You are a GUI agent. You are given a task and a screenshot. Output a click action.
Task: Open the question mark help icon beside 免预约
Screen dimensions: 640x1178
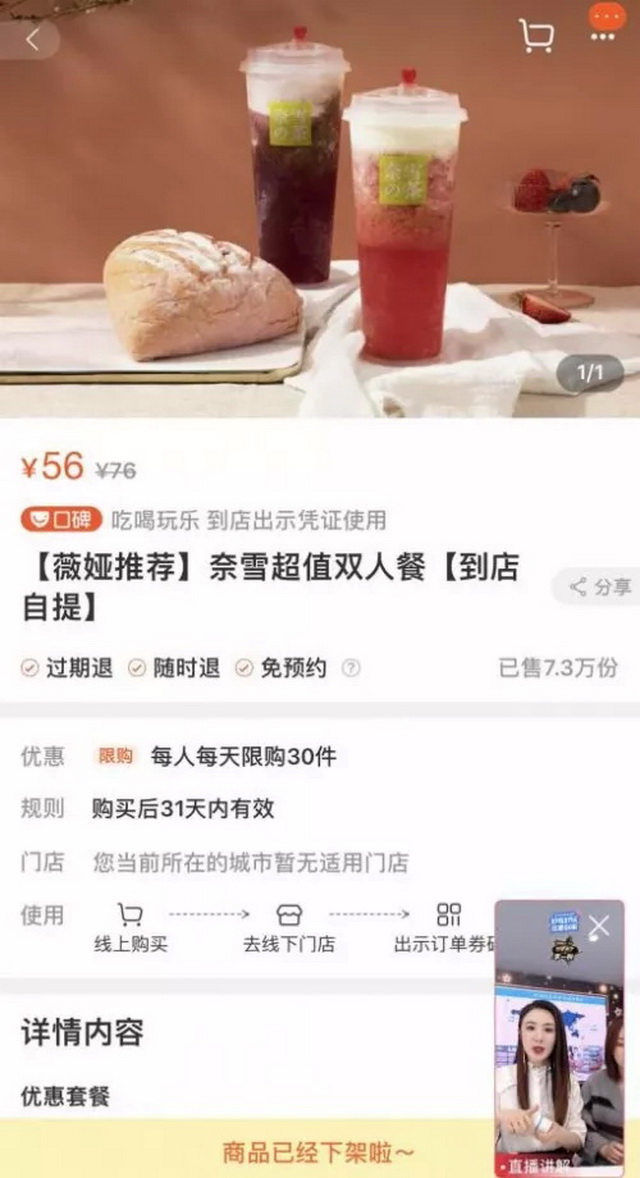click(x=351, y=668)
